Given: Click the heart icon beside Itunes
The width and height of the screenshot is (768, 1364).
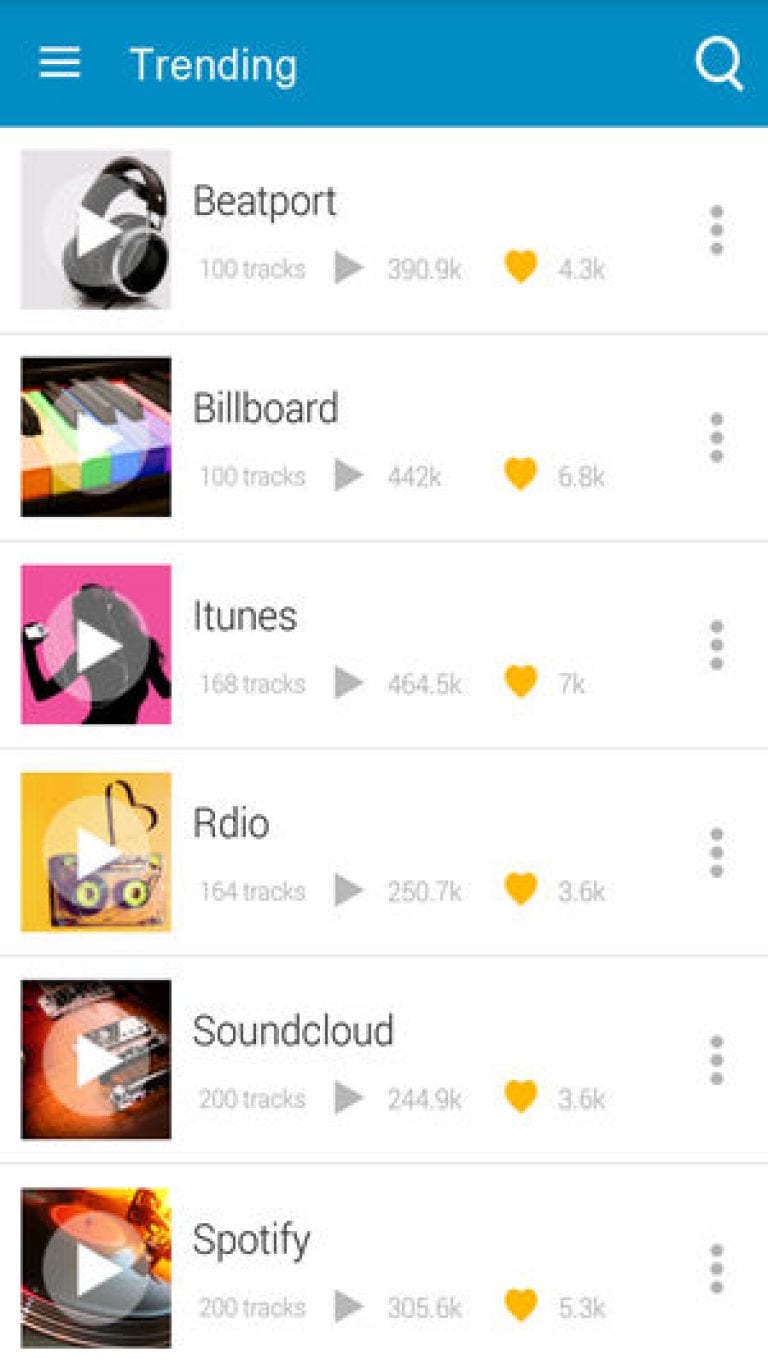Looking at the screenshot, I should click(x=521, y=684).
